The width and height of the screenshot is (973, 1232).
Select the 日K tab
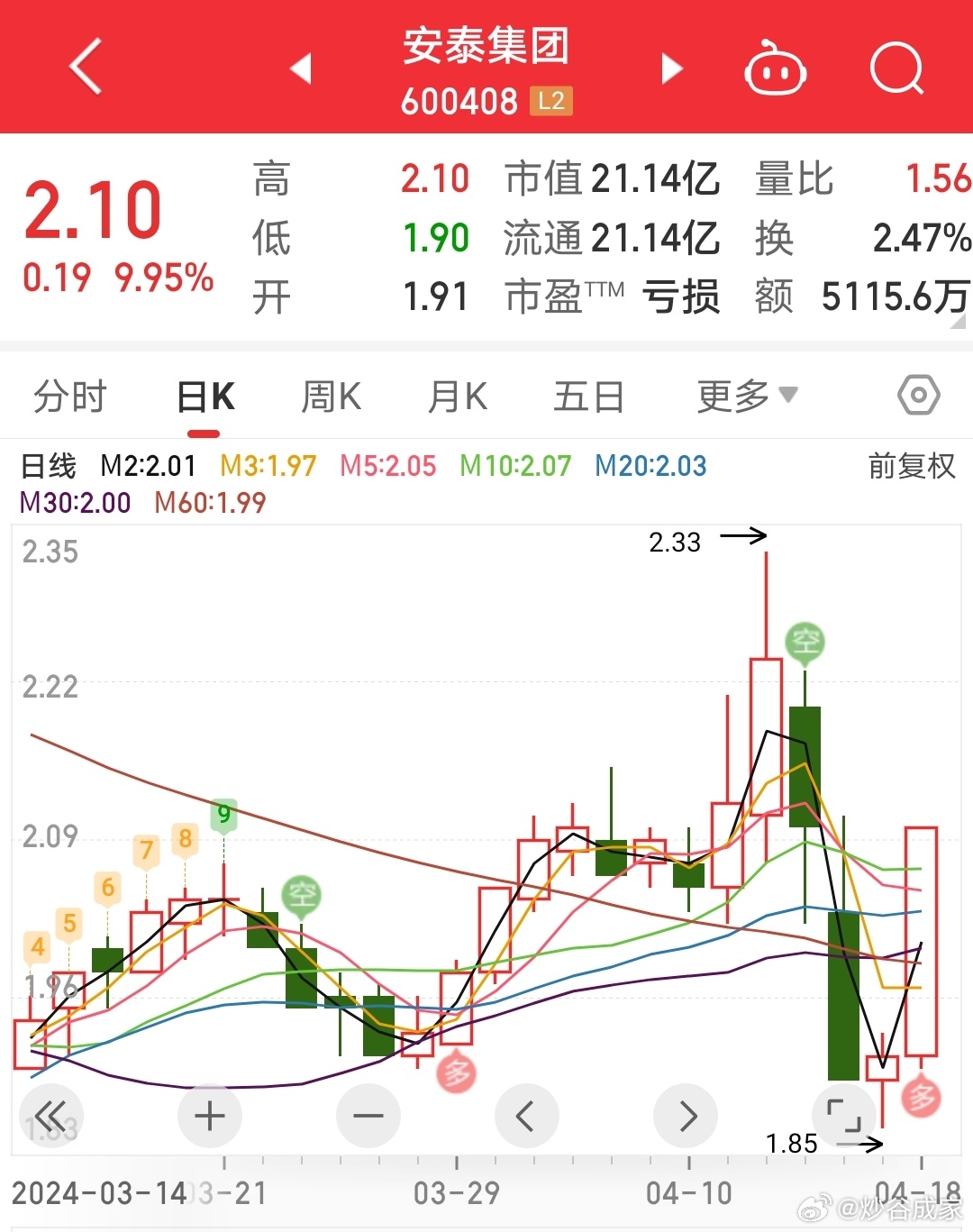click(x=205, y=397)
